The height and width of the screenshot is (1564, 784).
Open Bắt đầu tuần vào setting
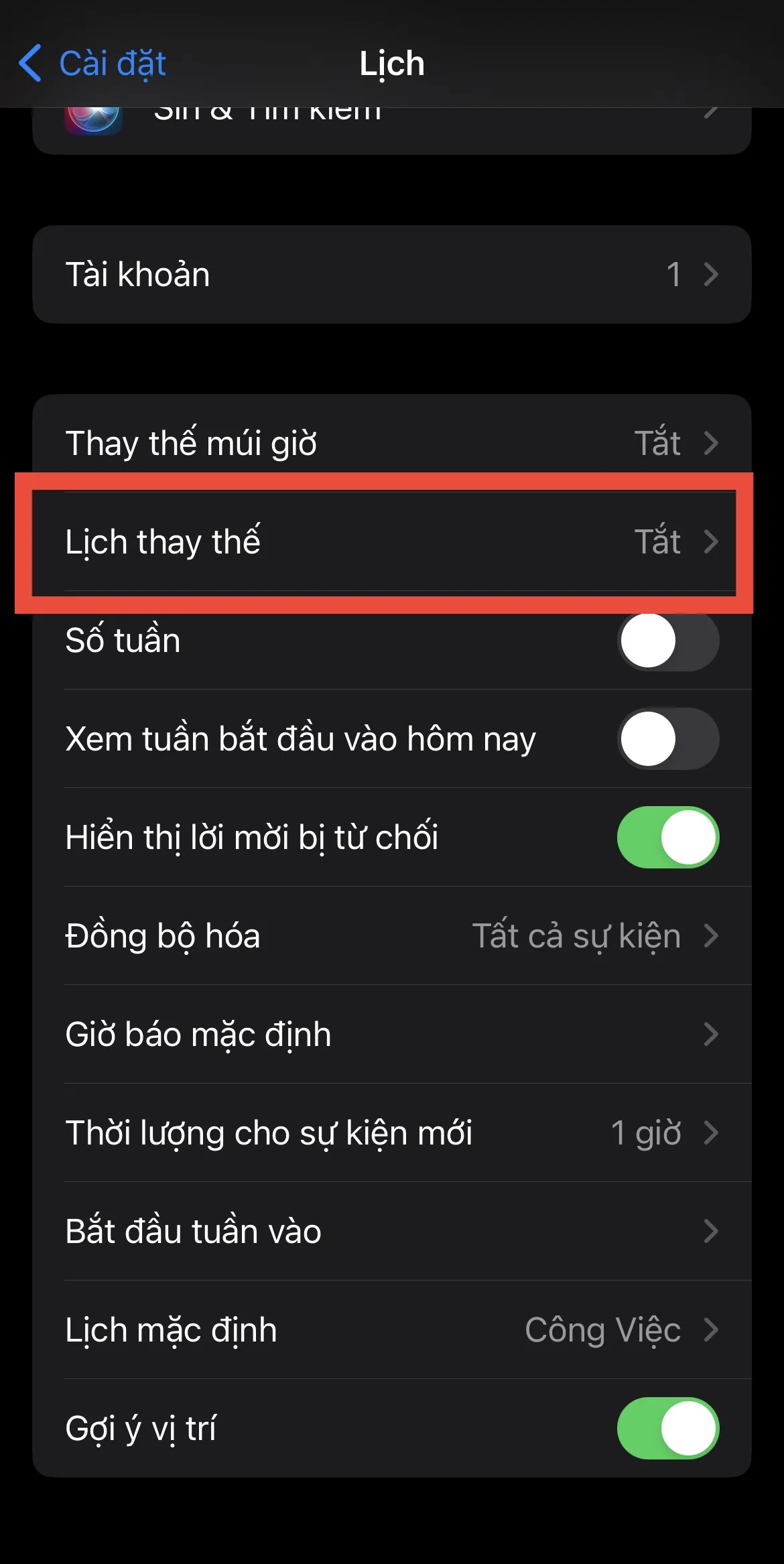tap(392, 1231)
